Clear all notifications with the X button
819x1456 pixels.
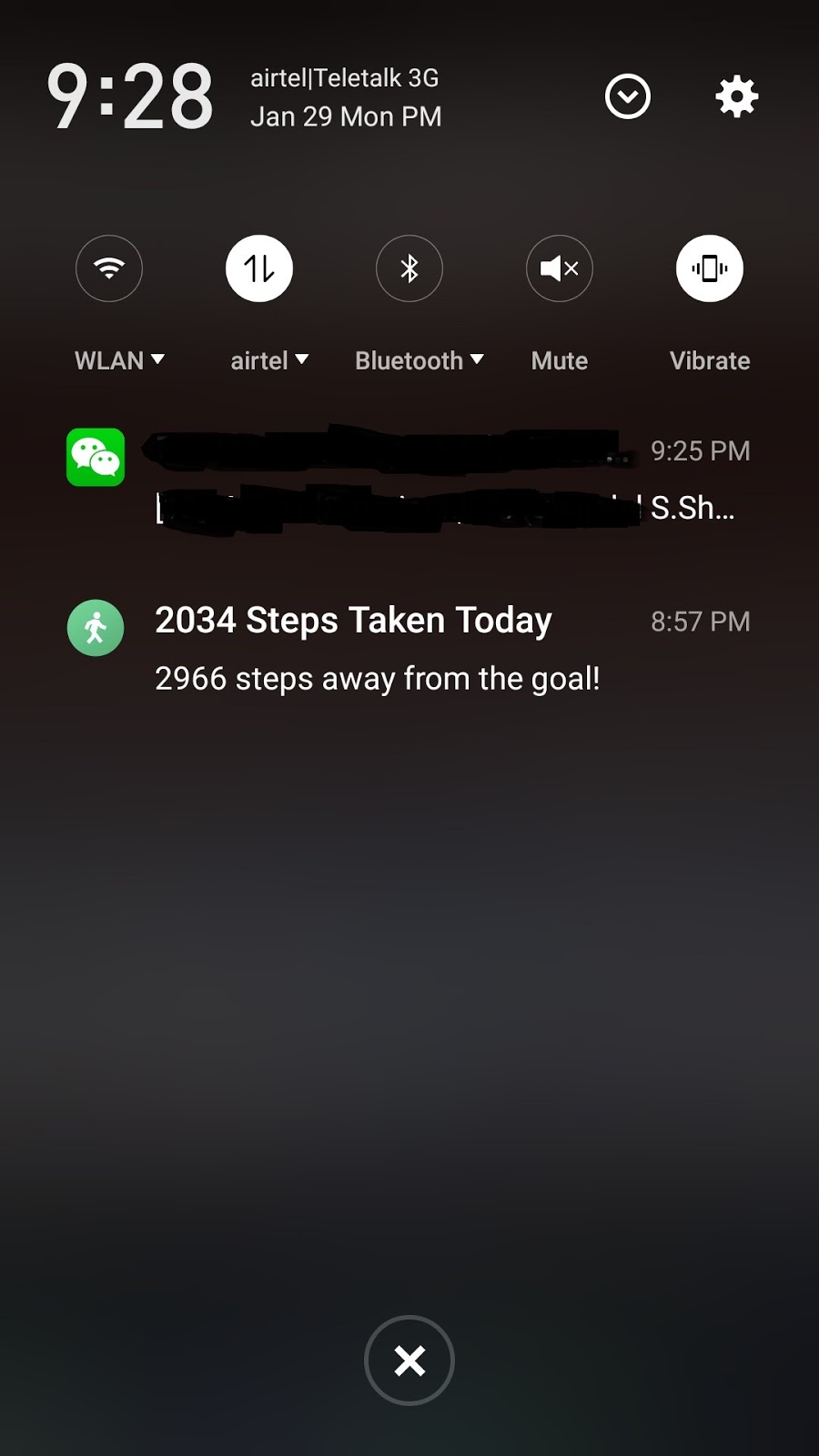point(409,1360)
